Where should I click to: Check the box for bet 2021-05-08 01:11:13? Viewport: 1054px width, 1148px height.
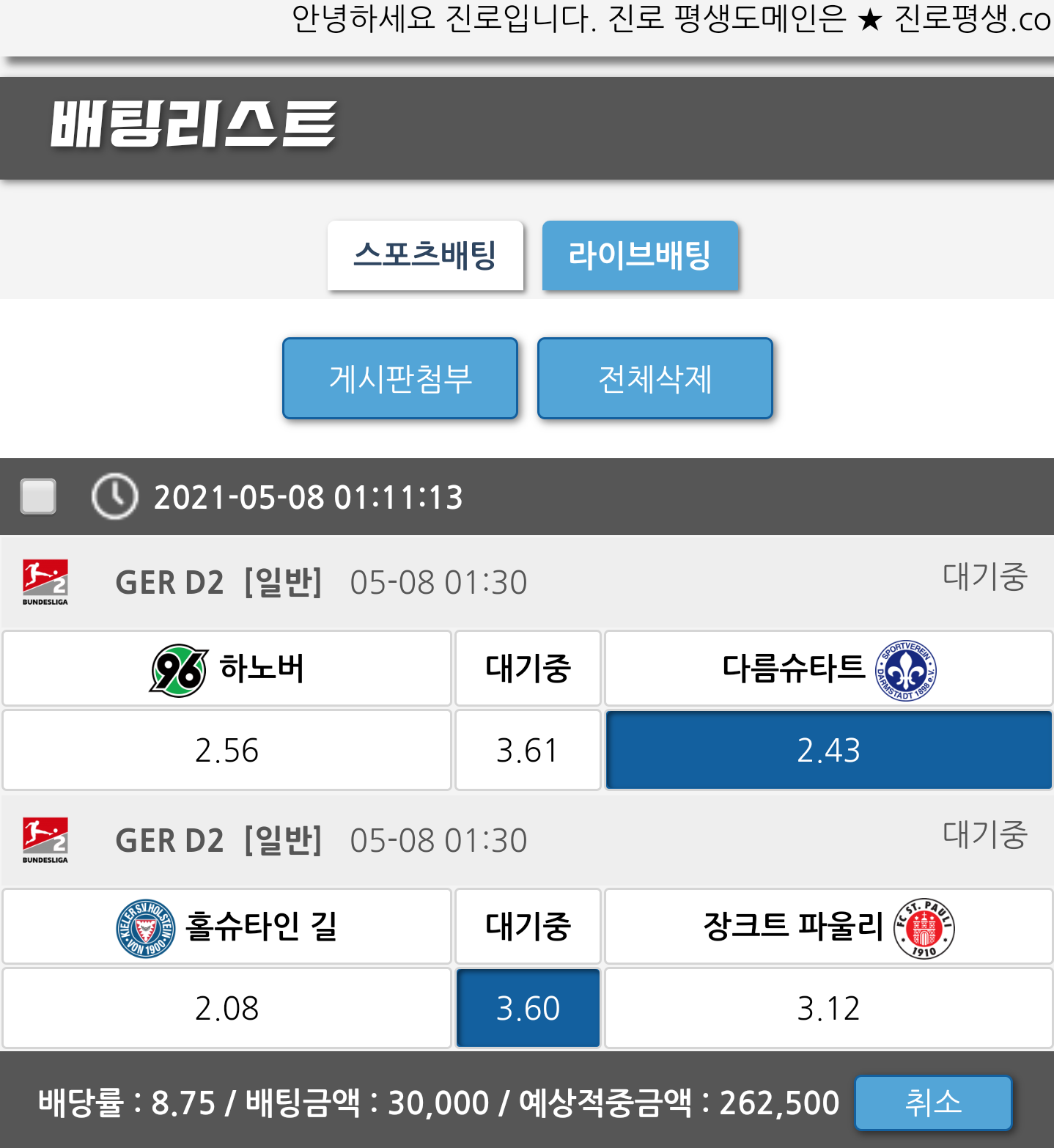(38, 496)
